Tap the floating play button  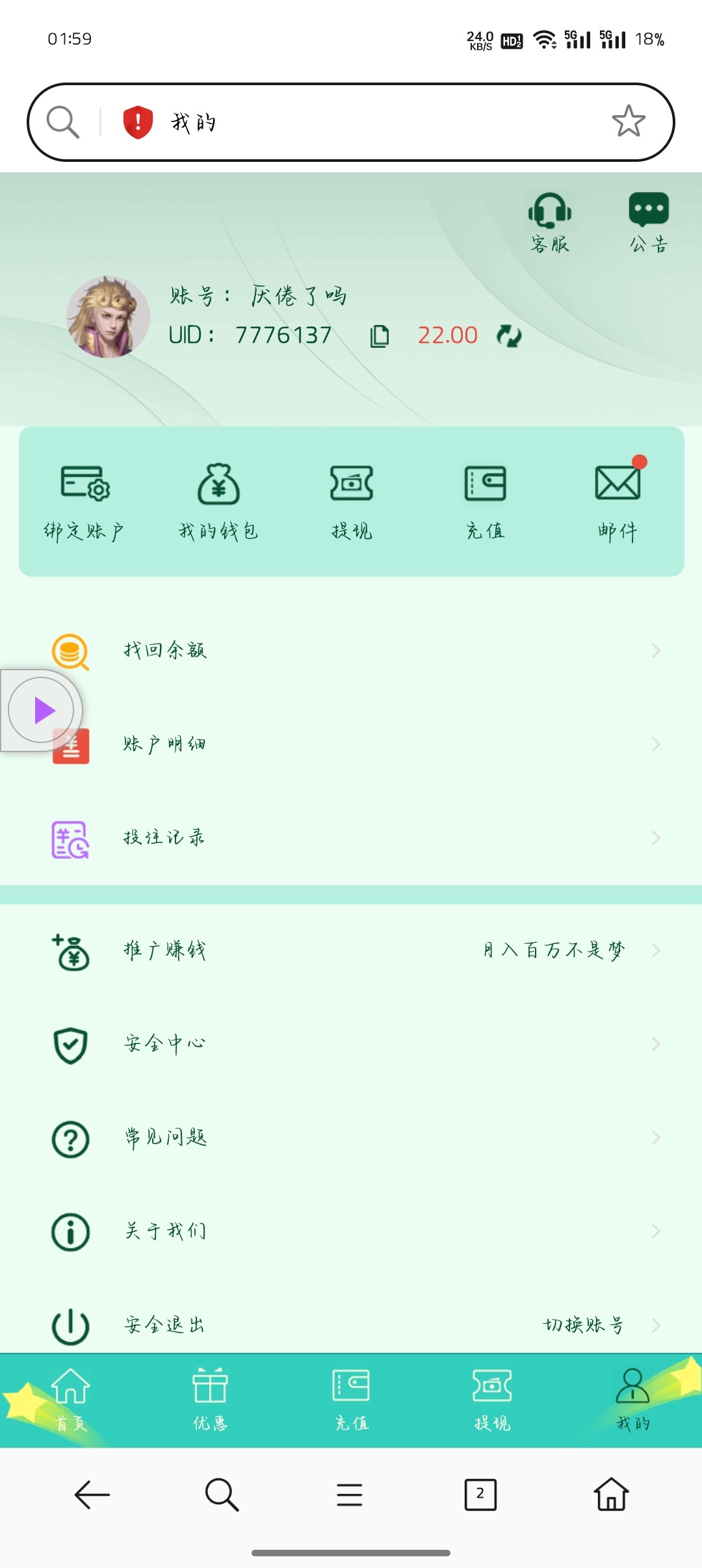[43, 710]
